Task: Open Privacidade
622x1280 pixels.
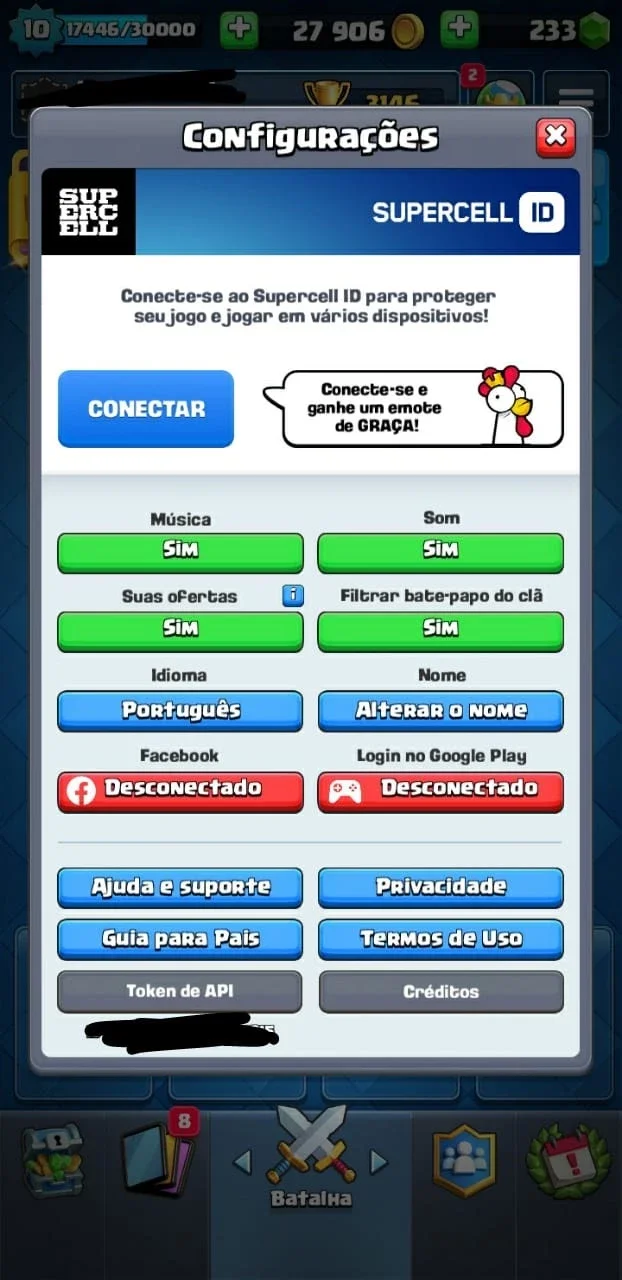Action: click(441, 887)
